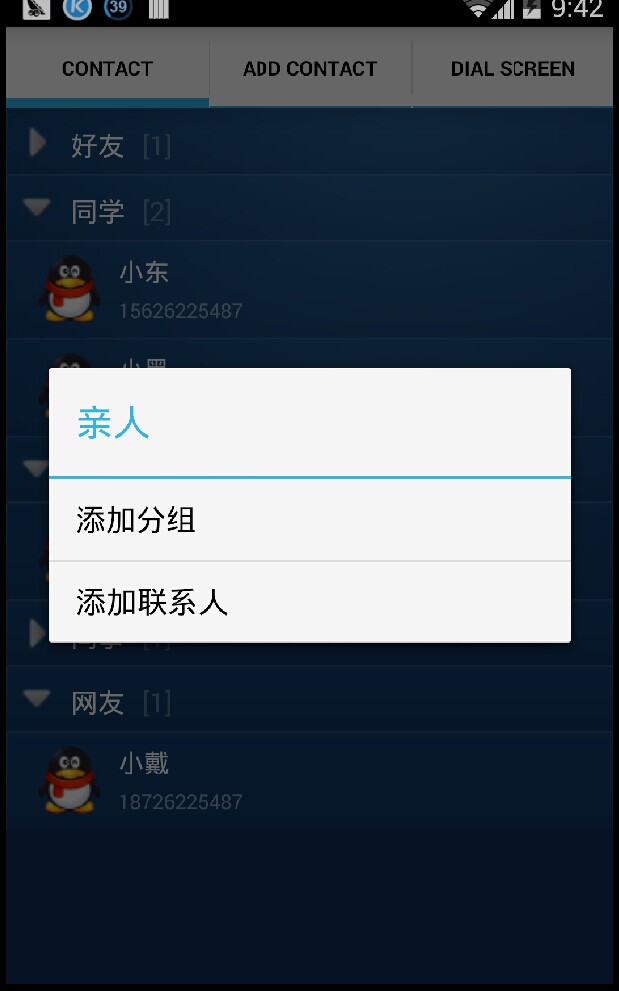The height and width of the screenshot is (991, 619).
Task: Switch to the ADD CONTACT tab
Action: pyautogui.click(x=310, y=69)
